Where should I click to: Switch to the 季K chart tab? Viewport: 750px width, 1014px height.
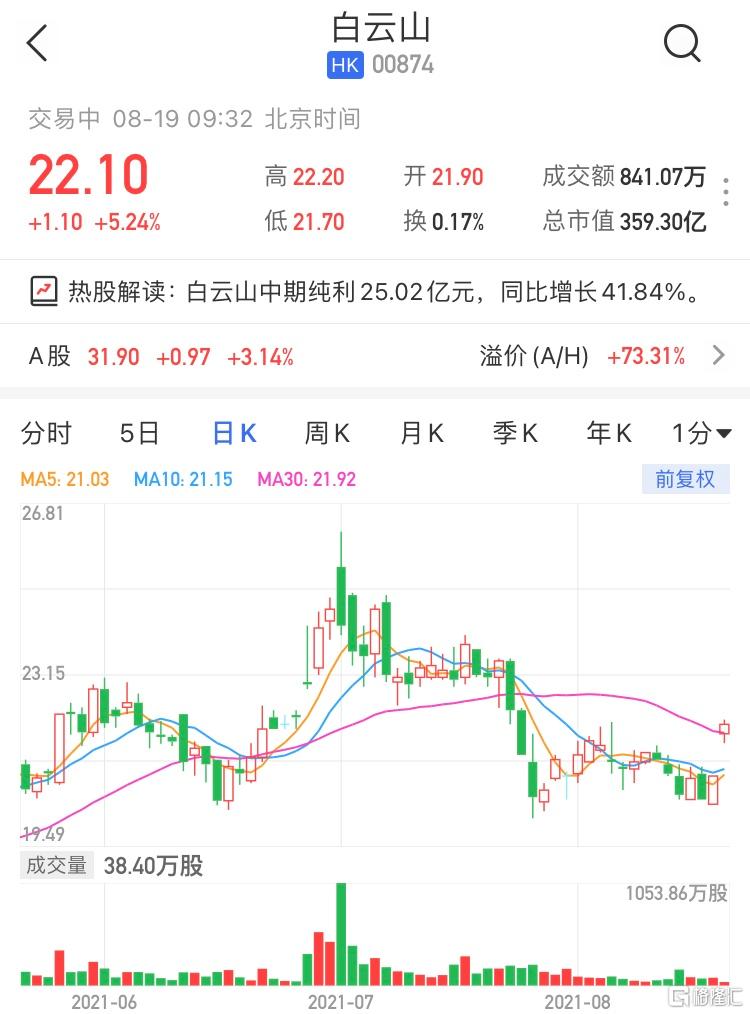click(515, 433)
